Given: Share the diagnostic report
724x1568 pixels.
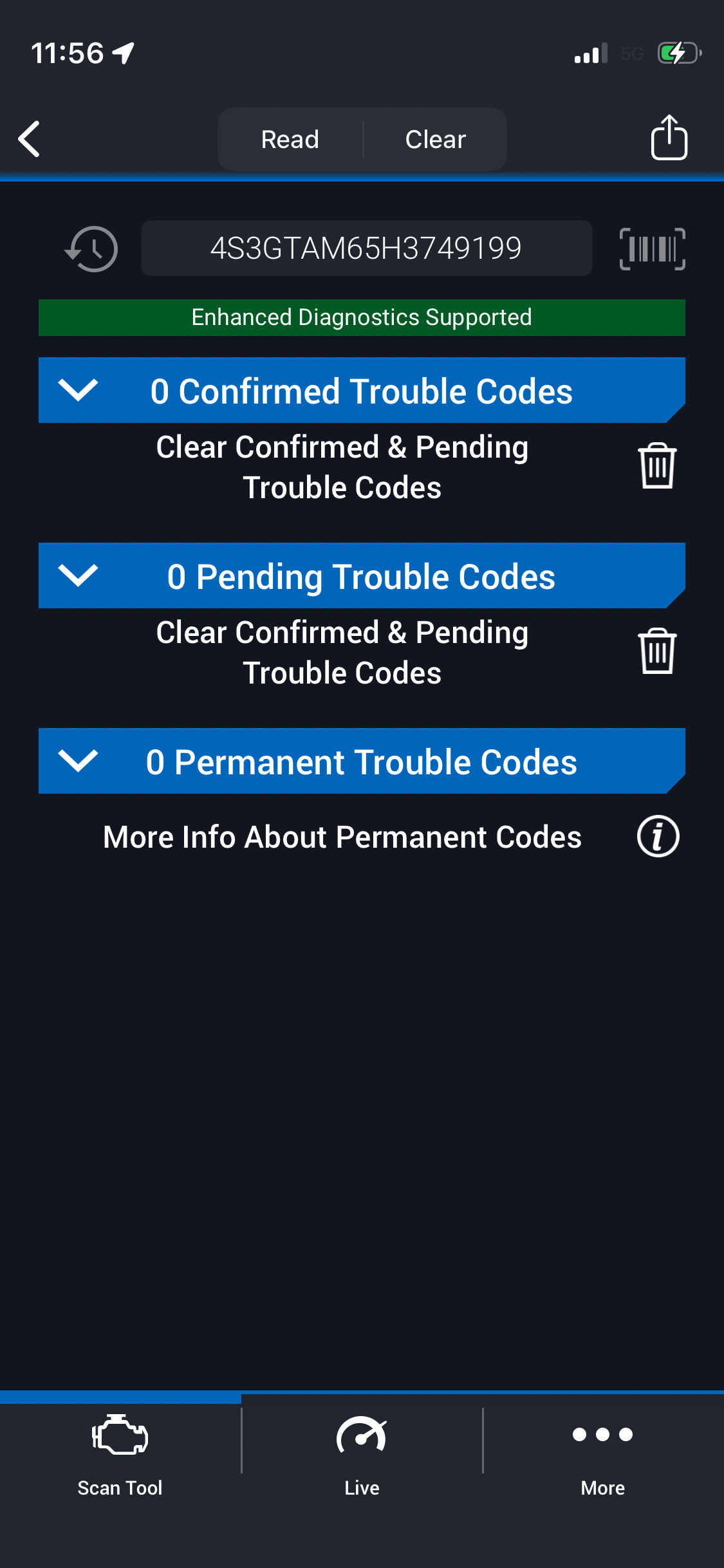Looking at the screenshot, I should point(669,137).
